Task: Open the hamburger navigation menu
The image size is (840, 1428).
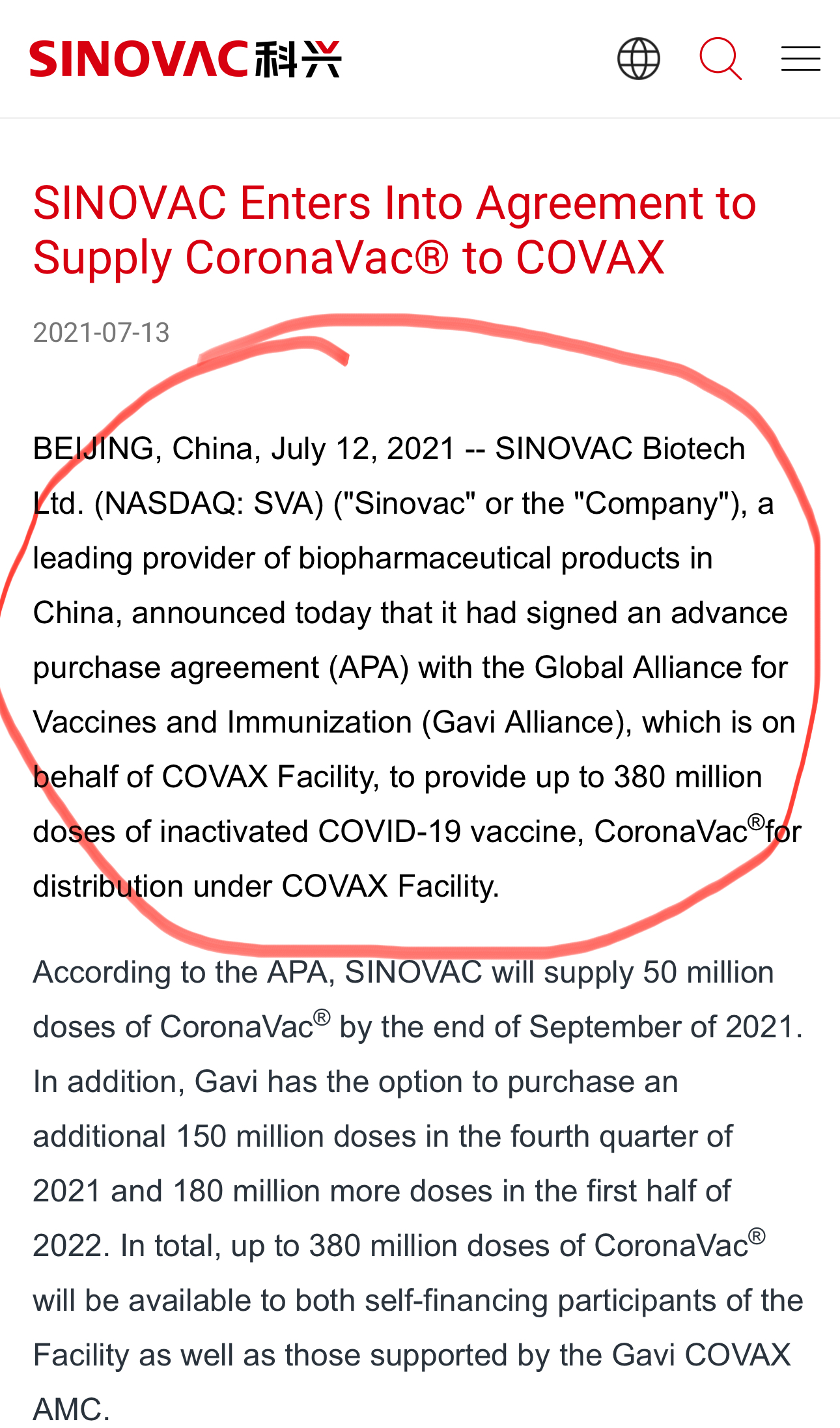Action: 800,59
